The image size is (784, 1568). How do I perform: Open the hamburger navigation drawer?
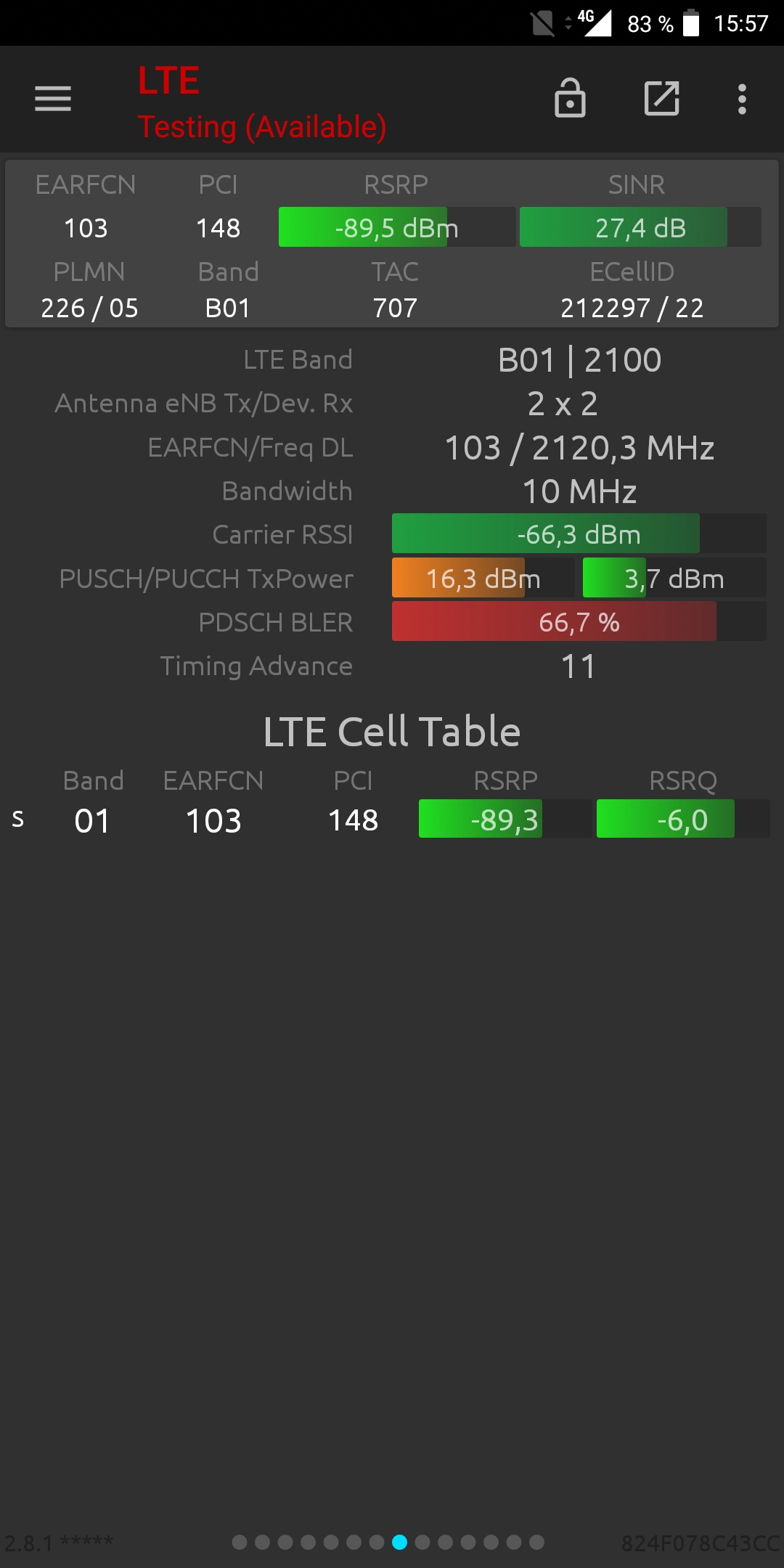[53, 99]
